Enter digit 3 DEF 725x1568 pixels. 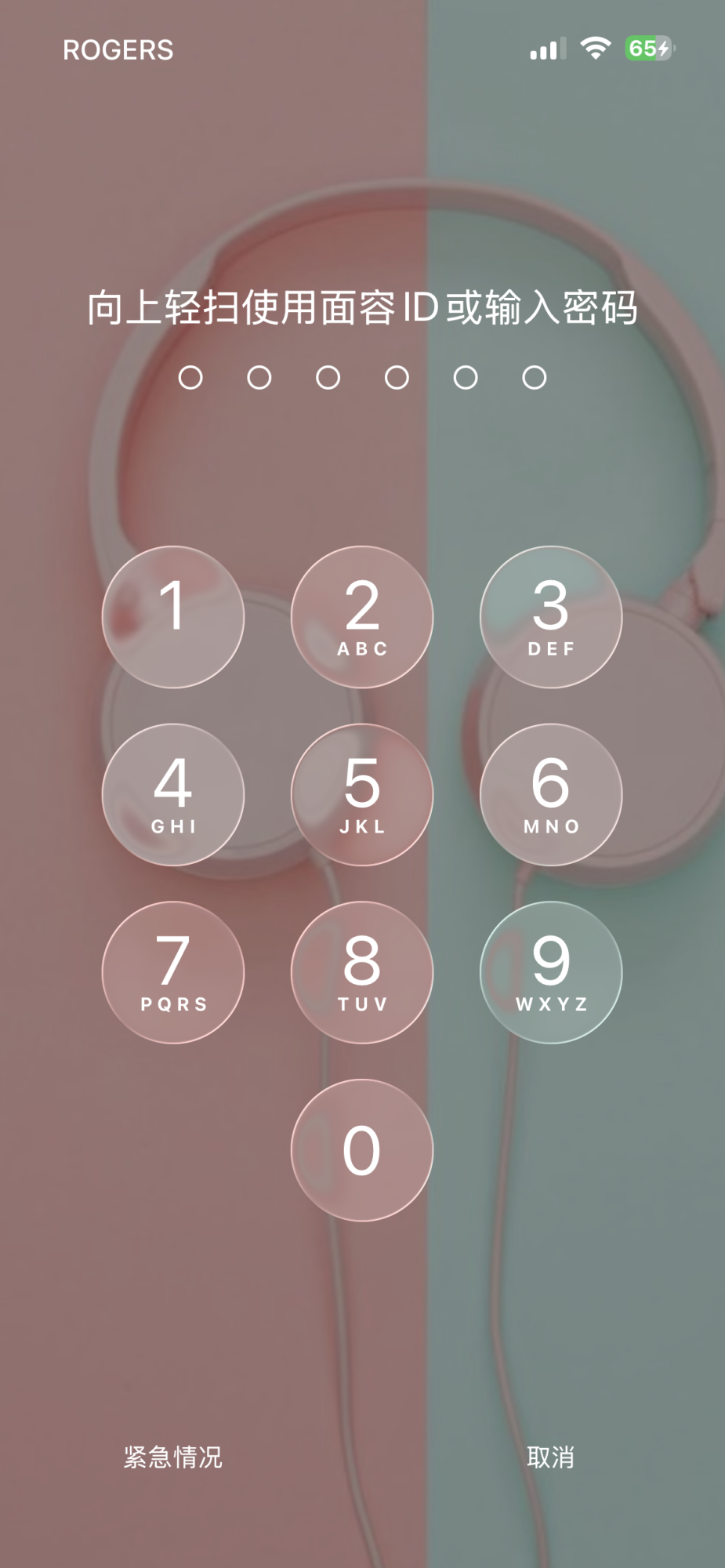click(551, 617)
